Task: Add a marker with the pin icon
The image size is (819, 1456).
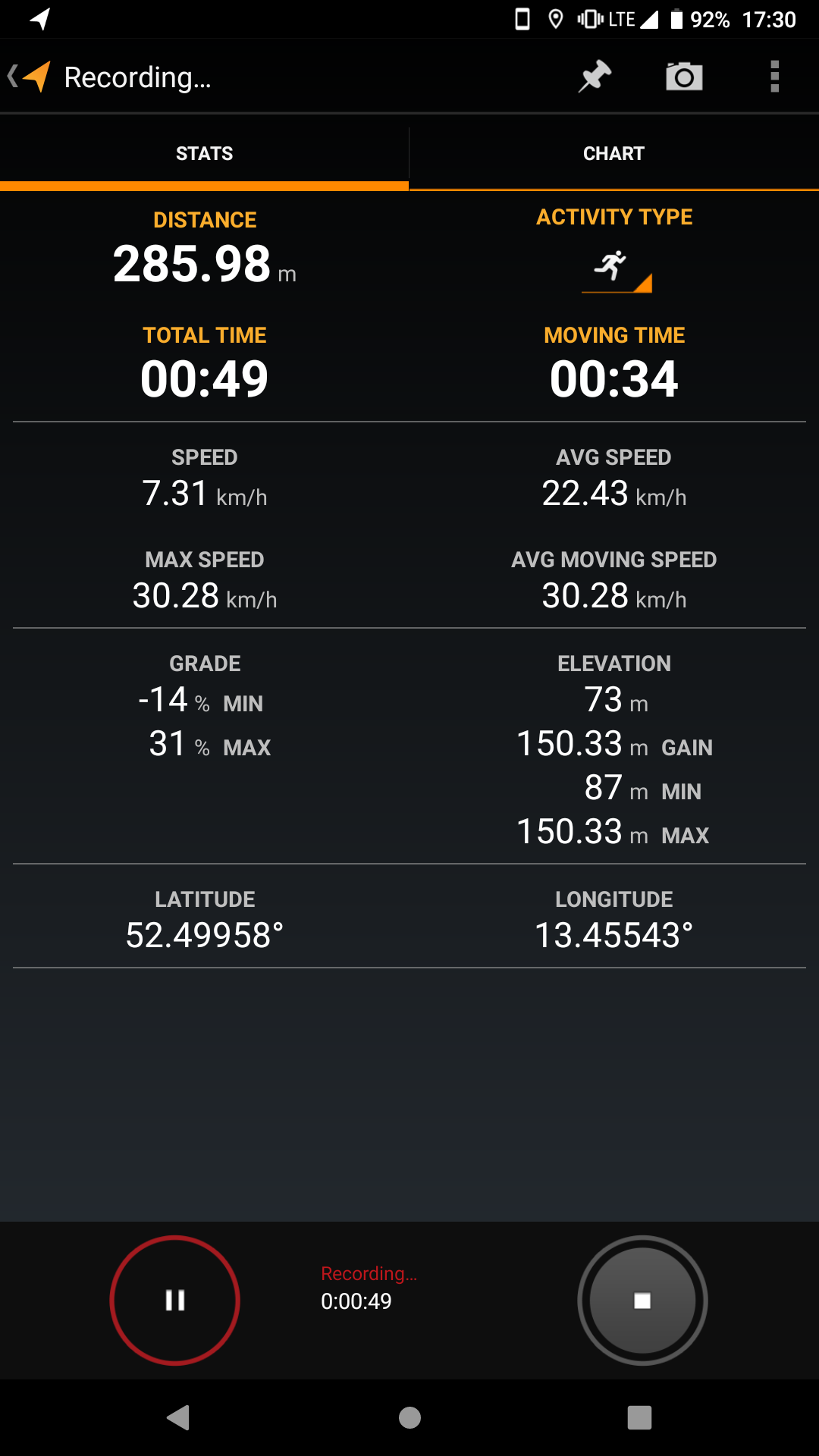Action: coord(595,77)
